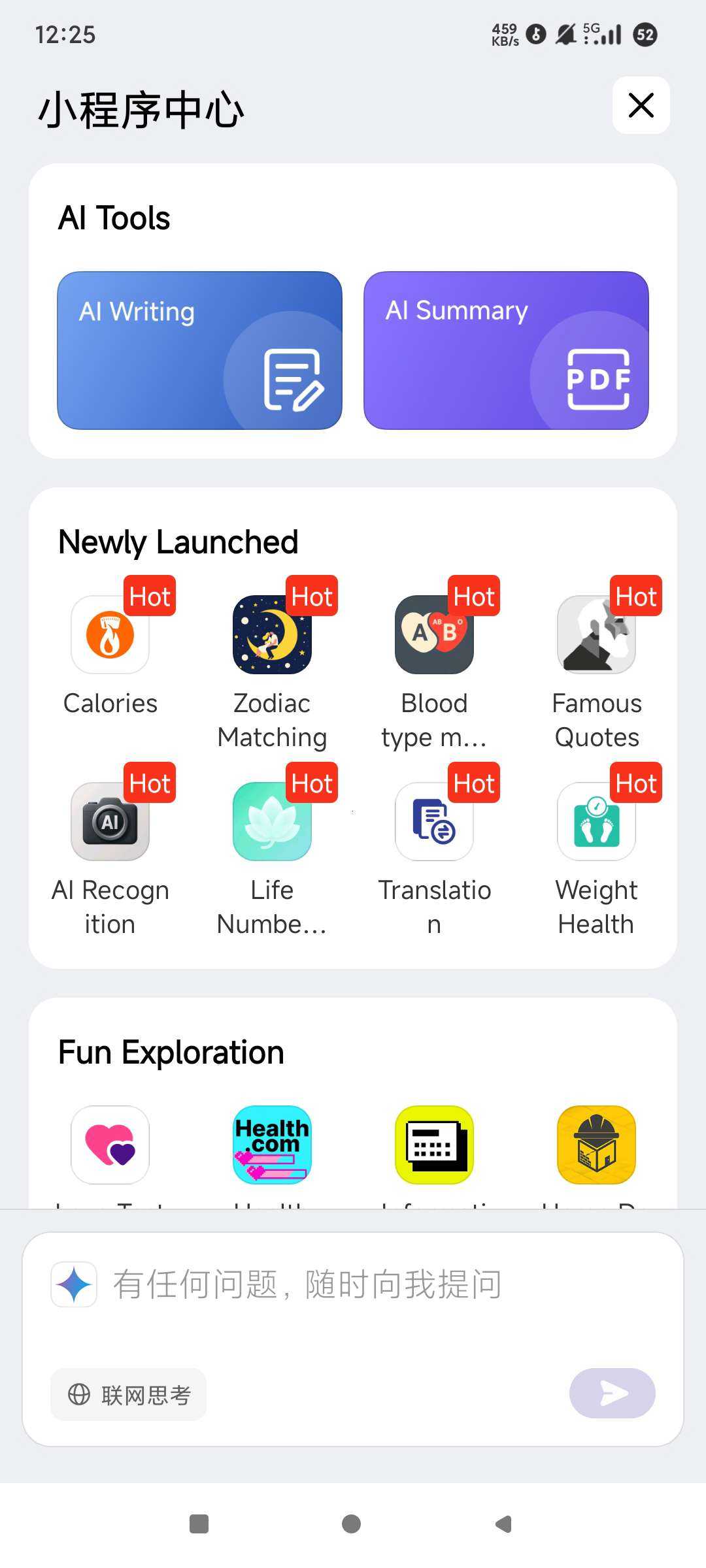
Task: Open the pink hearts app in Fun Exploration
Action: point(110,1145)
